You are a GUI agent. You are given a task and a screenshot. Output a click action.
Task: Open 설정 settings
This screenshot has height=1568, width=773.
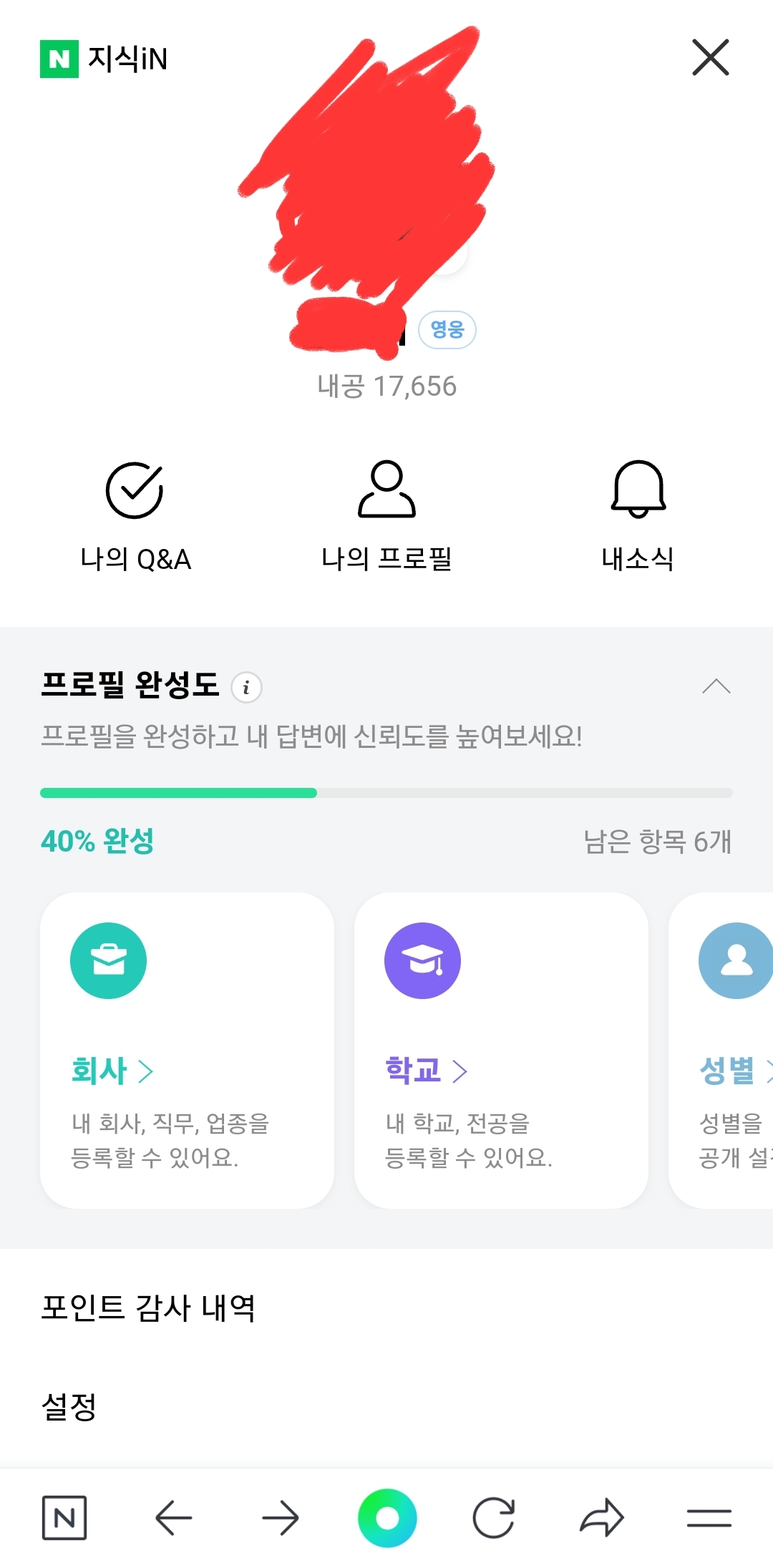tap(69, 1407)
